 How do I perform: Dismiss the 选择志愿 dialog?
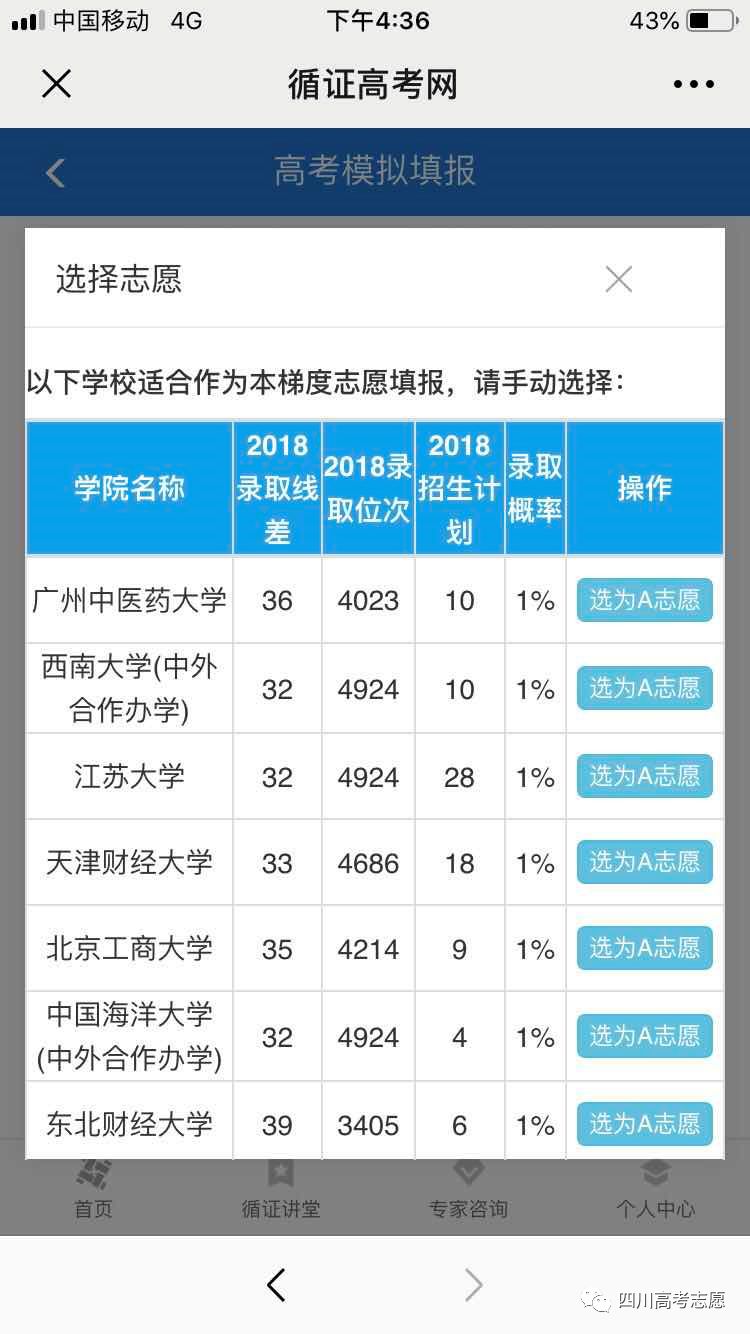click(619, 279)
